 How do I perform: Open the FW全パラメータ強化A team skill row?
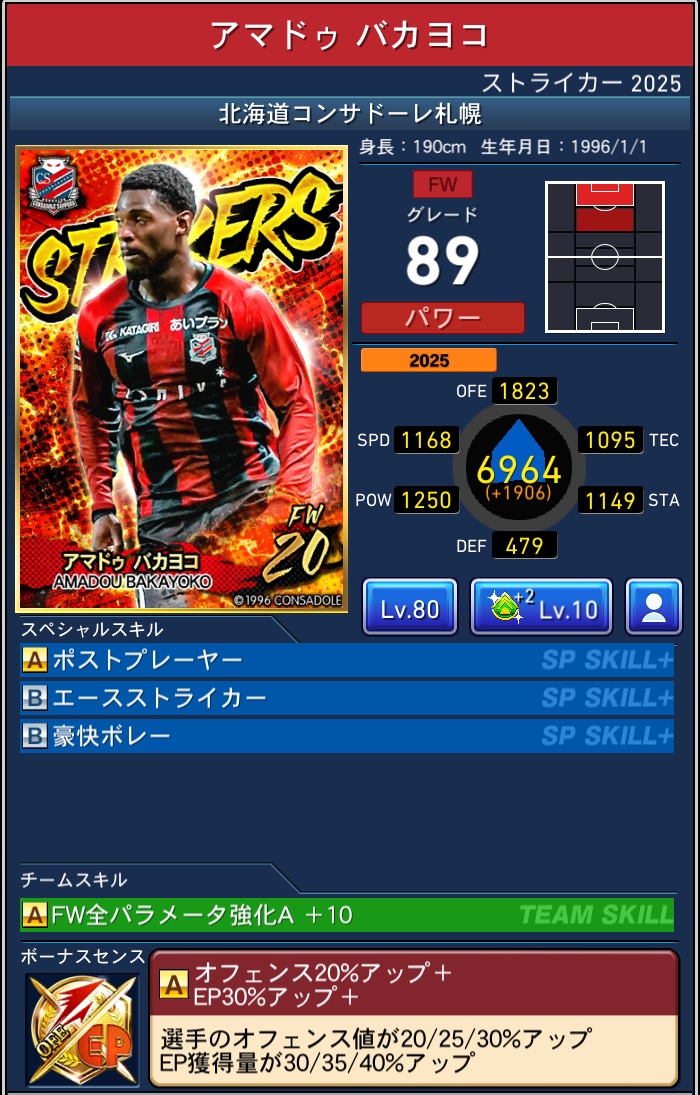pos(346,914)
